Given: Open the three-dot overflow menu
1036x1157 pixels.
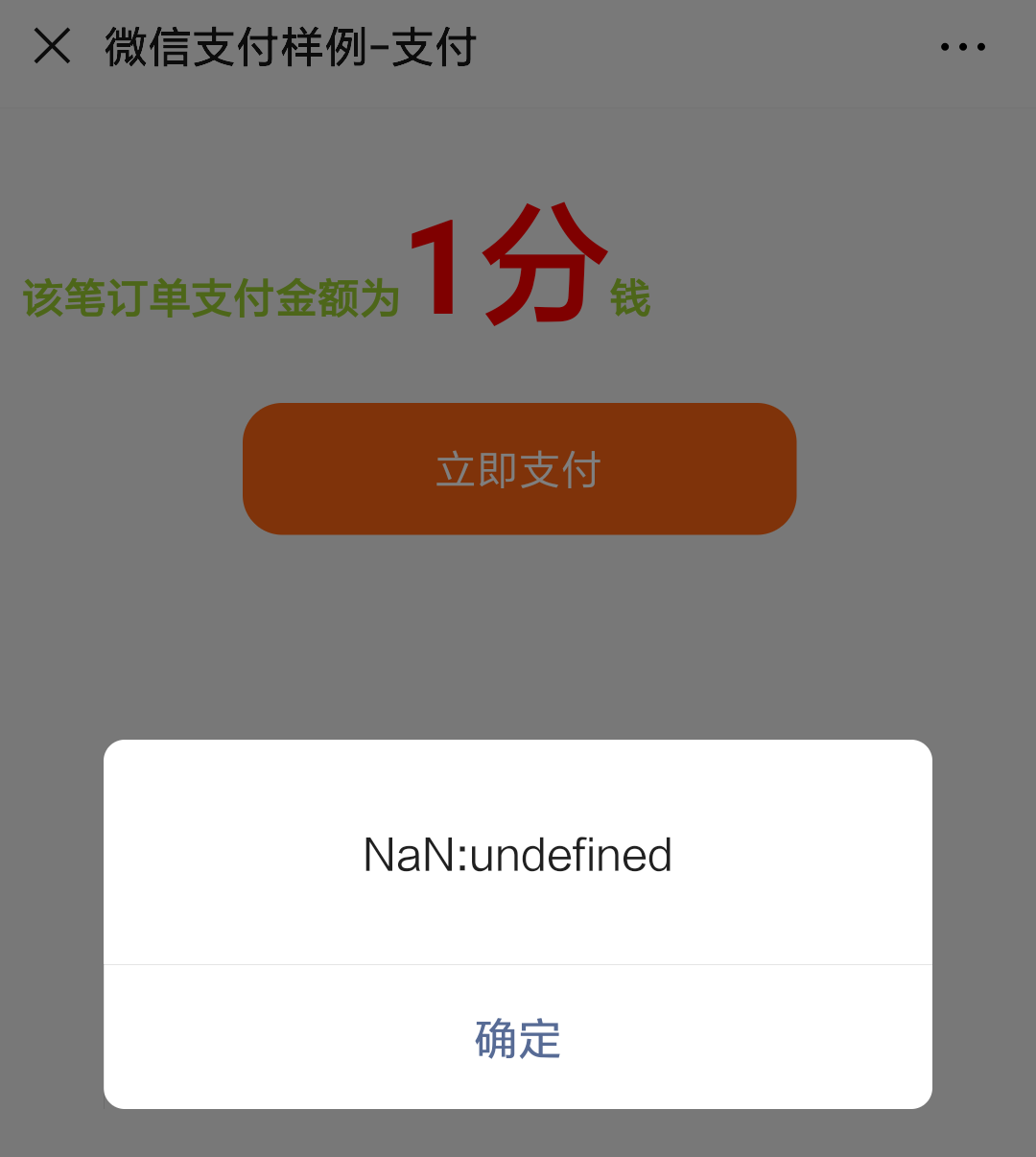Looking at the screenshot, I should 962,47.
